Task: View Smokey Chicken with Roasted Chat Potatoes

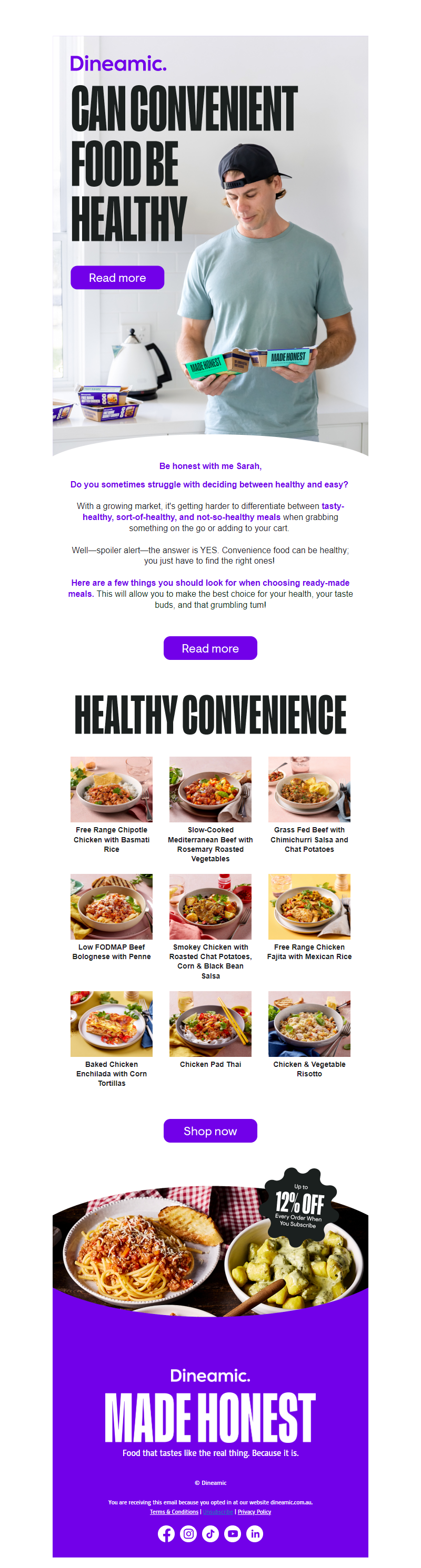Action: (x=210, y=907)
